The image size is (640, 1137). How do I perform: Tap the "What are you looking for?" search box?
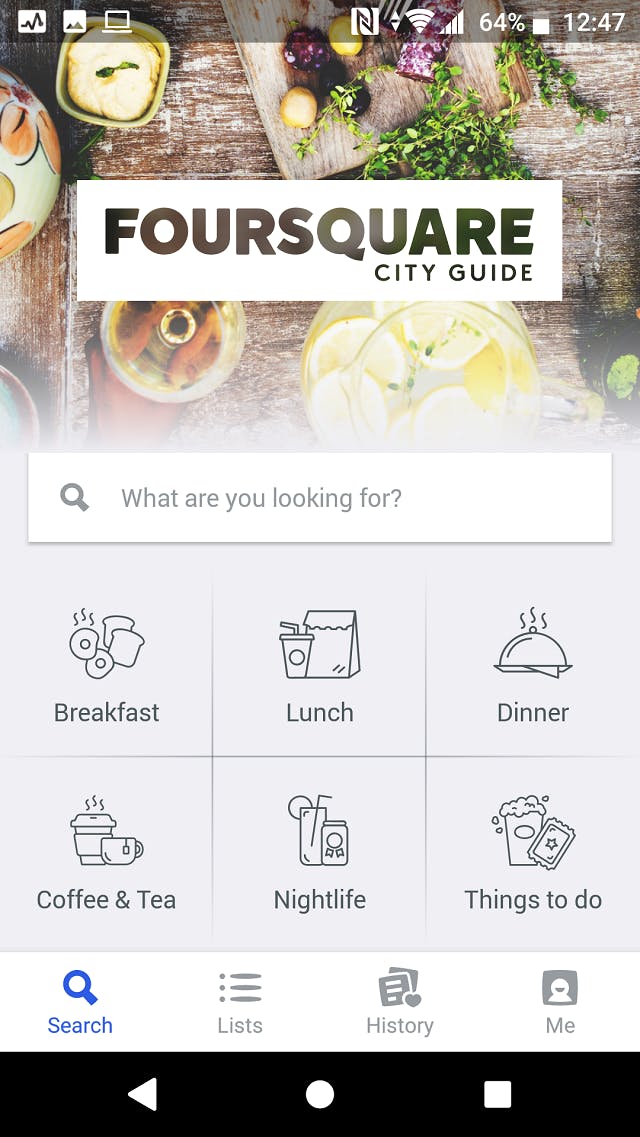click(x=320, y=498)
